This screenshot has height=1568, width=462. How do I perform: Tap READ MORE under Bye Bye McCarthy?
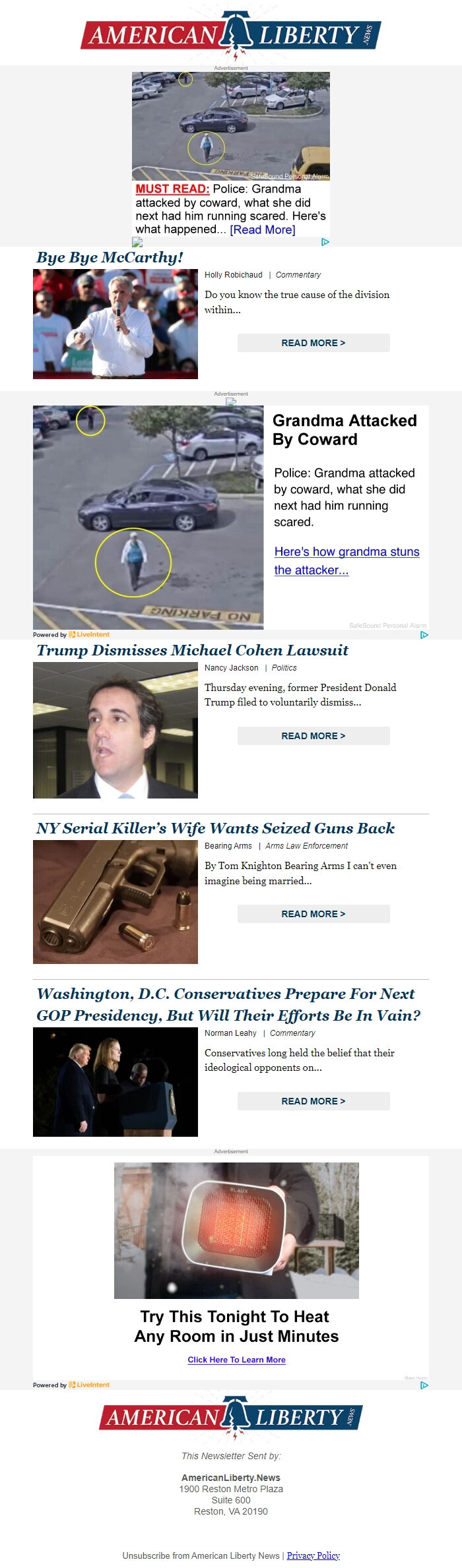[x=313, y=343]
